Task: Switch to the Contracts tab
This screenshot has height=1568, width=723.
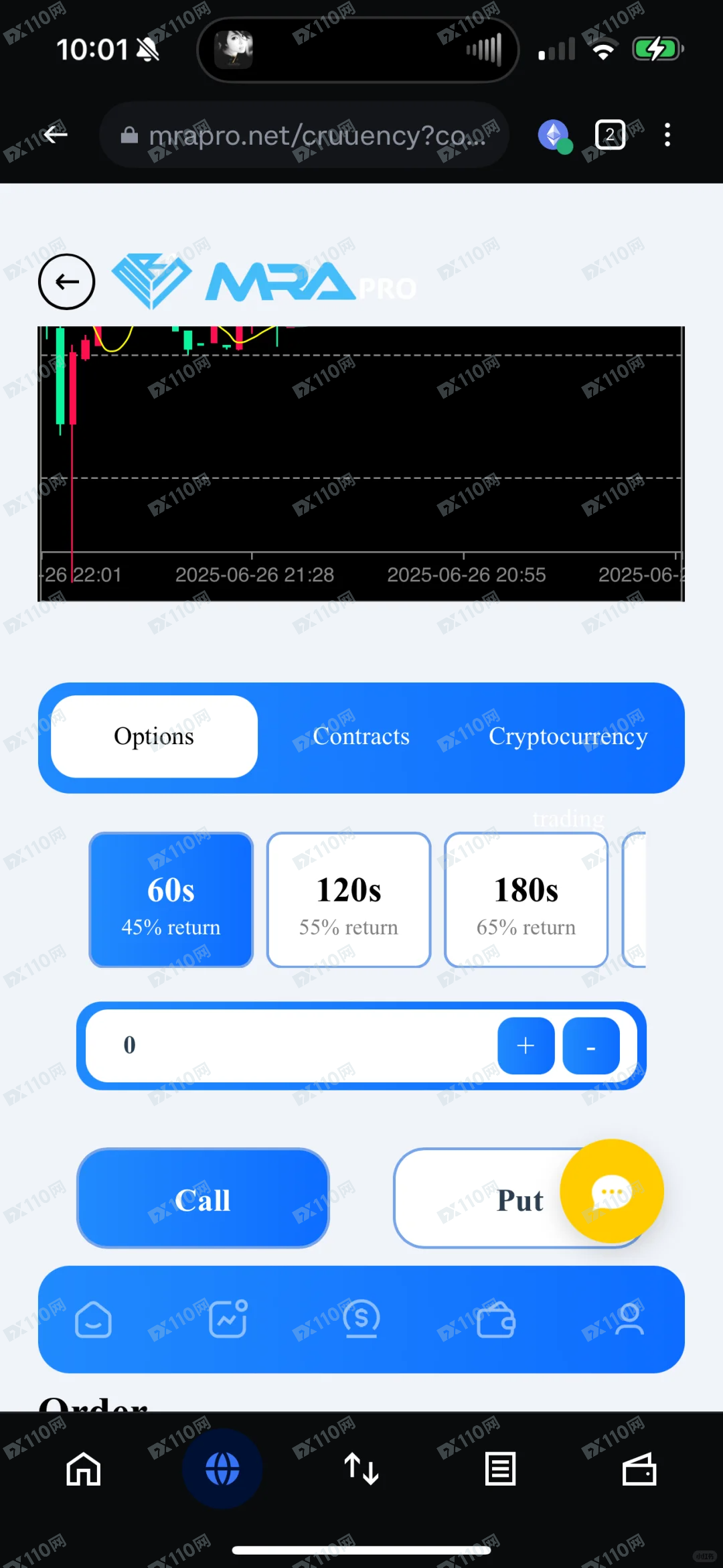Action: click(361, 736)
